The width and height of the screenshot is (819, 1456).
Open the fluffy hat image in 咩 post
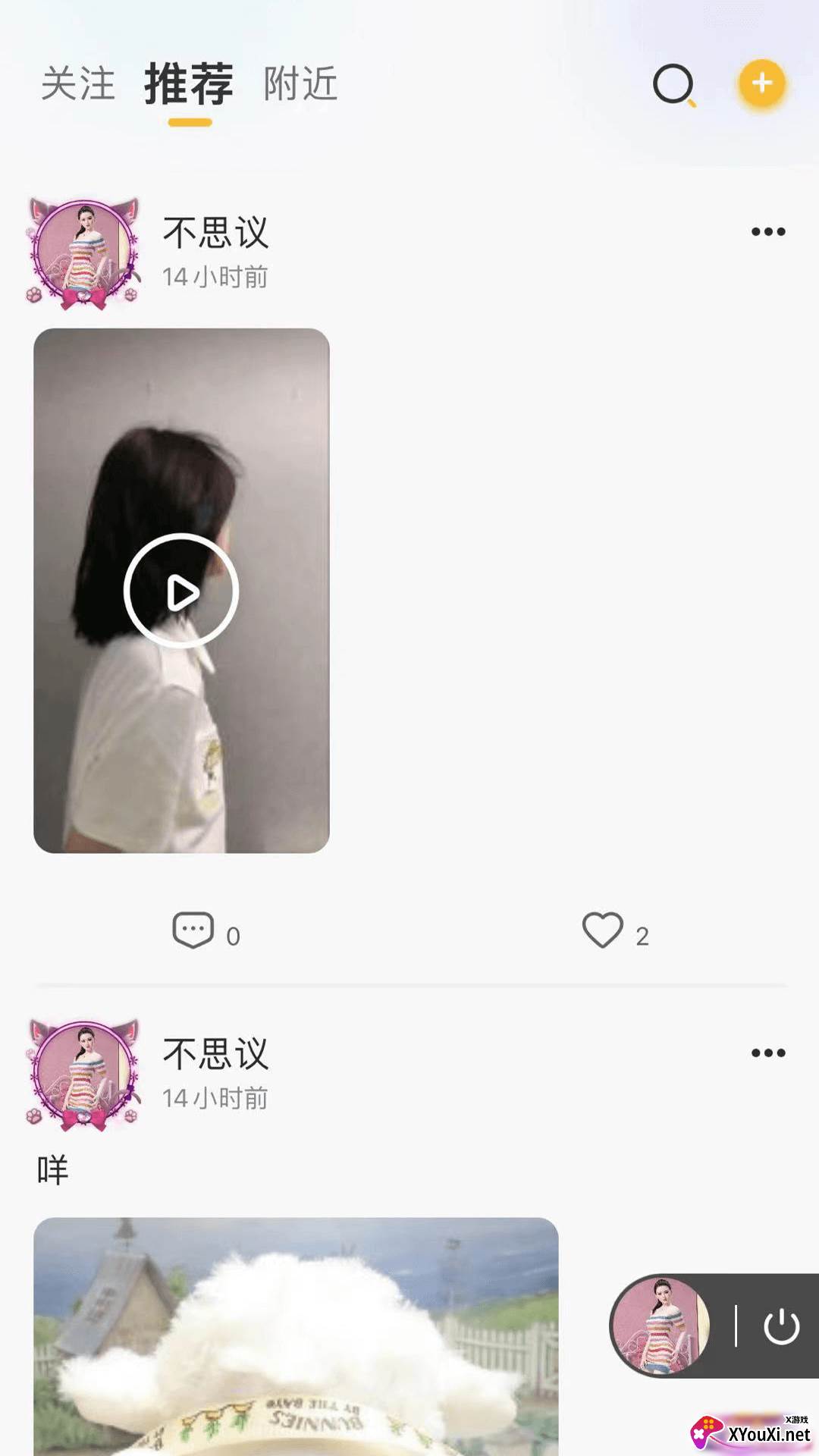coord(296,1335)
